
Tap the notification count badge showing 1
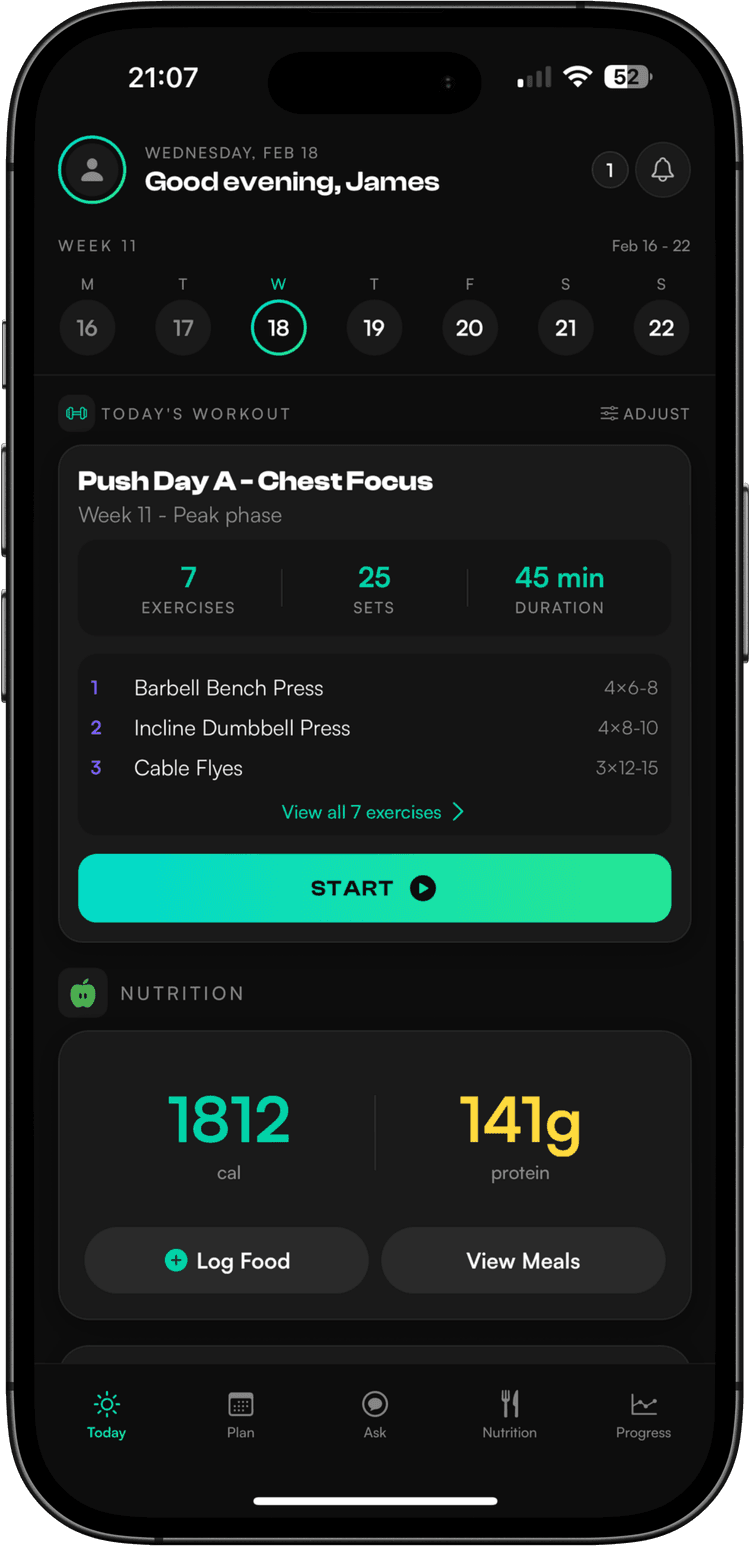[x=610, y=170]
